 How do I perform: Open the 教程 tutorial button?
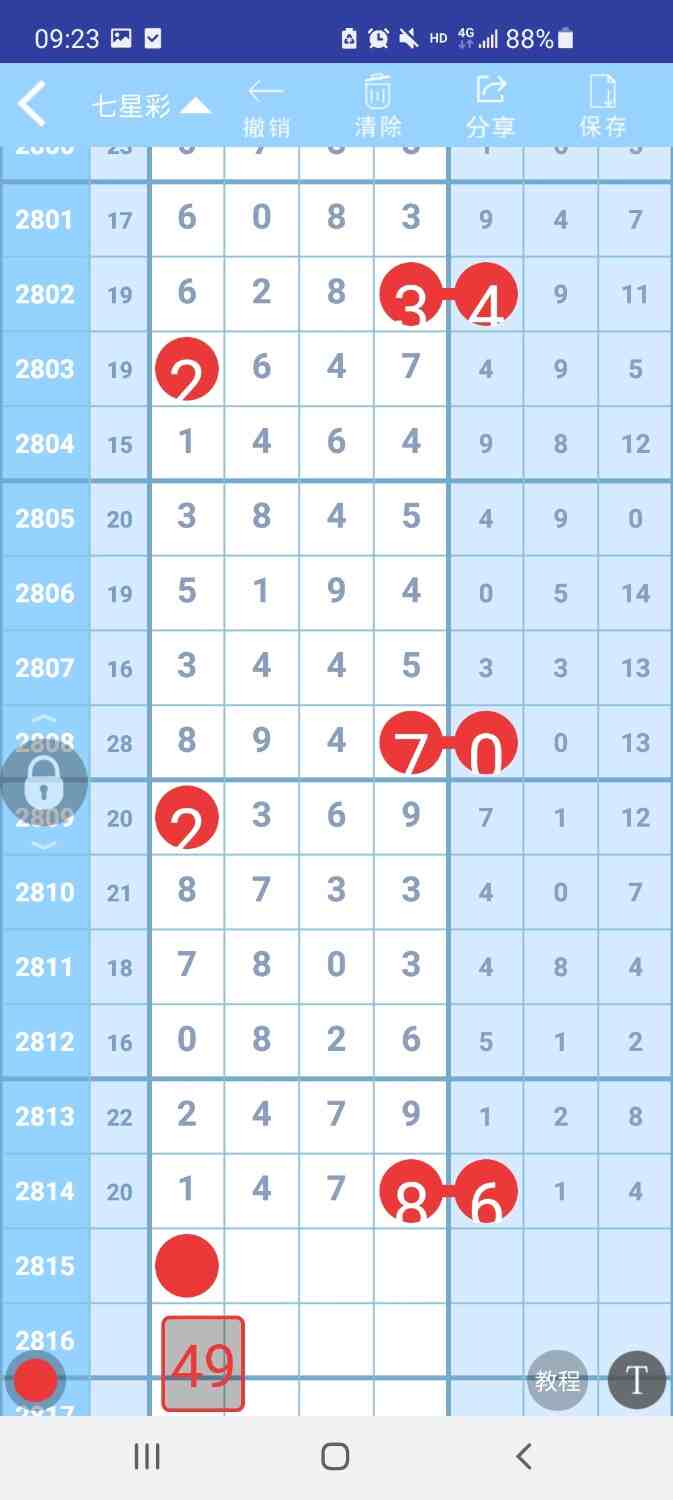557,1381
